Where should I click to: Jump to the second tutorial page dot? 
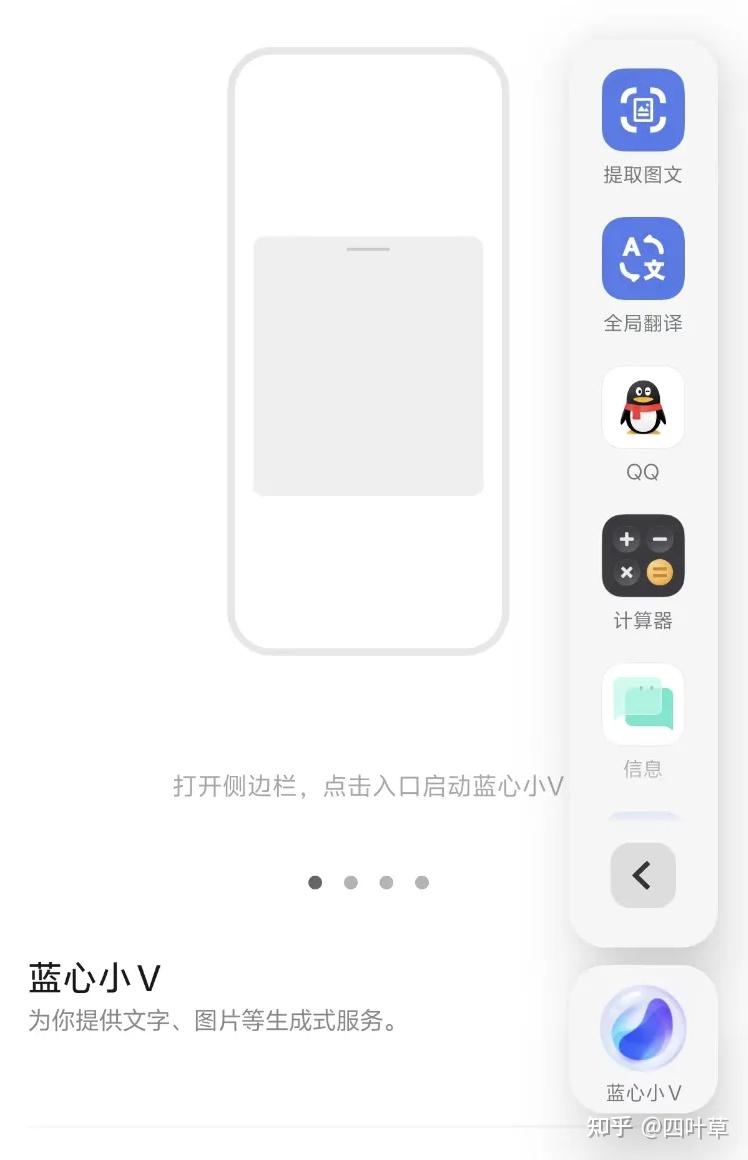(351, 883)
